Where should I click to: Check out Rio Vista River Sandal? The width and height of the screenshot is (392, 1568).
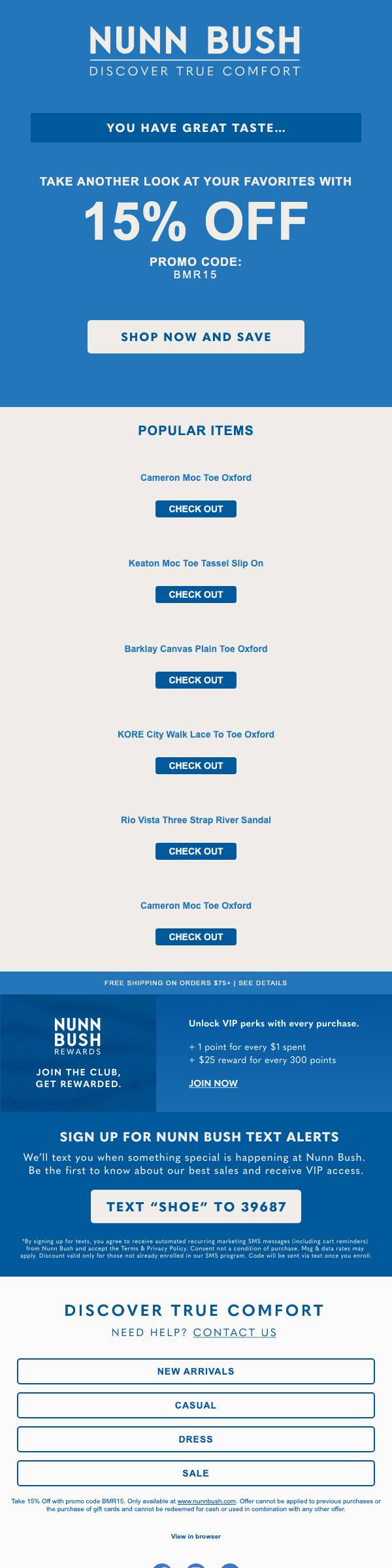pyautogui.click(x=196, y=851)
